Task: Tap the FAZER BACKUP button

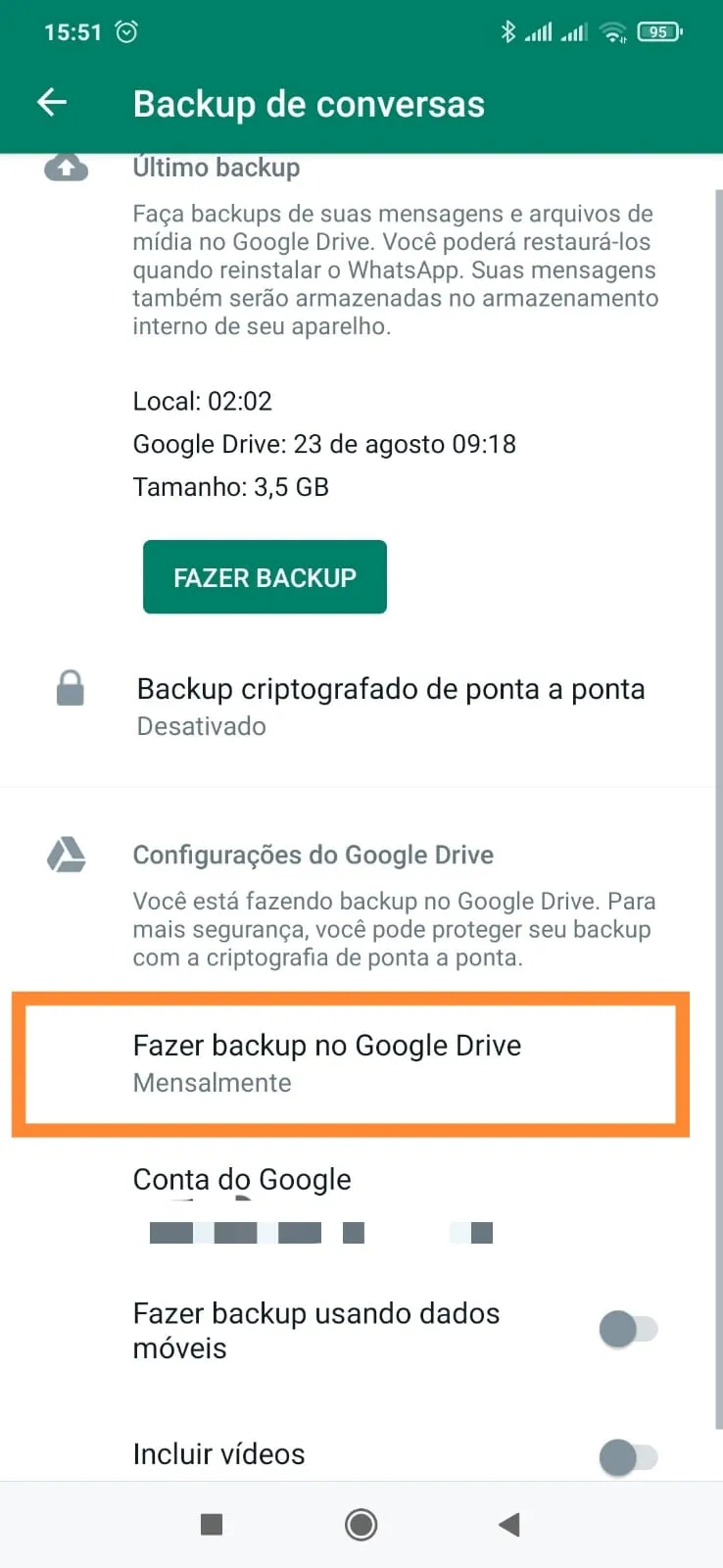Action: (265, 577)
